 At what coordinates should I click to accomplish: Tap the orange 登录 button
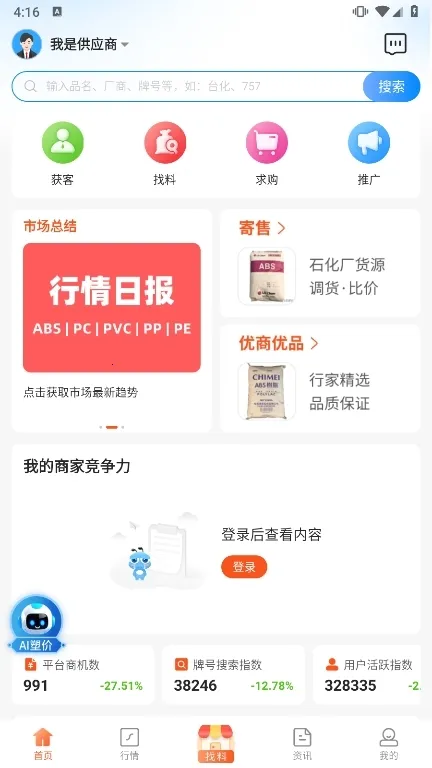[244, 567]
